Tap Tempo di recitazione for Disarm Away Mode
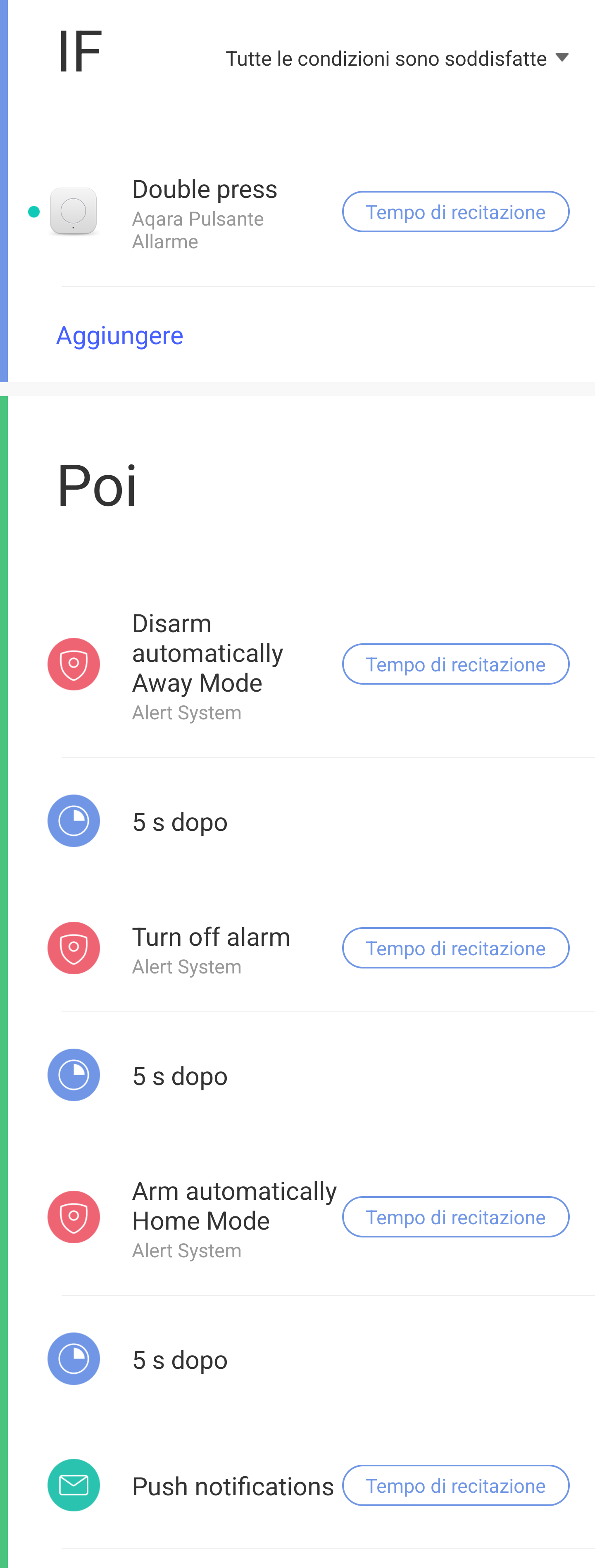This screenshot has width=595, height=1568. pos(455,664)
